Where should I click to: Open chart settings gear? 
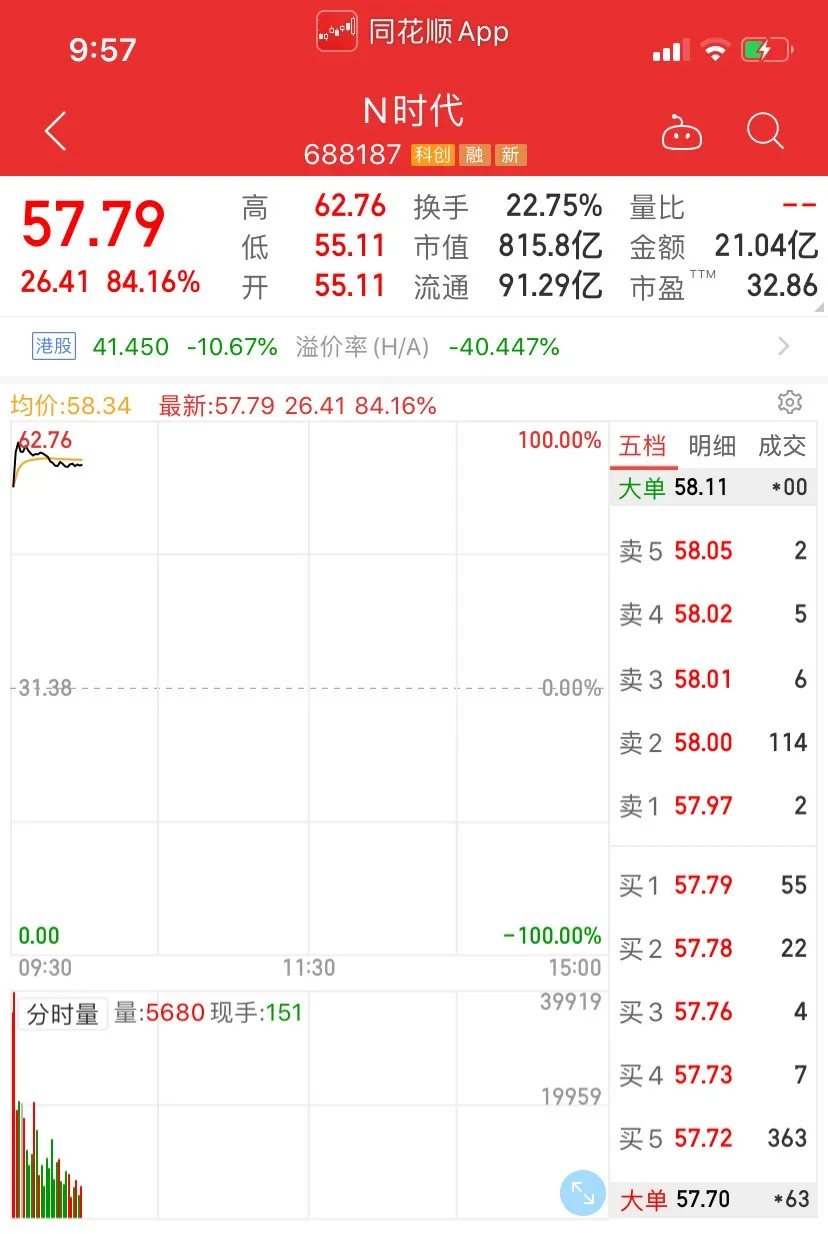click(790, 402)
